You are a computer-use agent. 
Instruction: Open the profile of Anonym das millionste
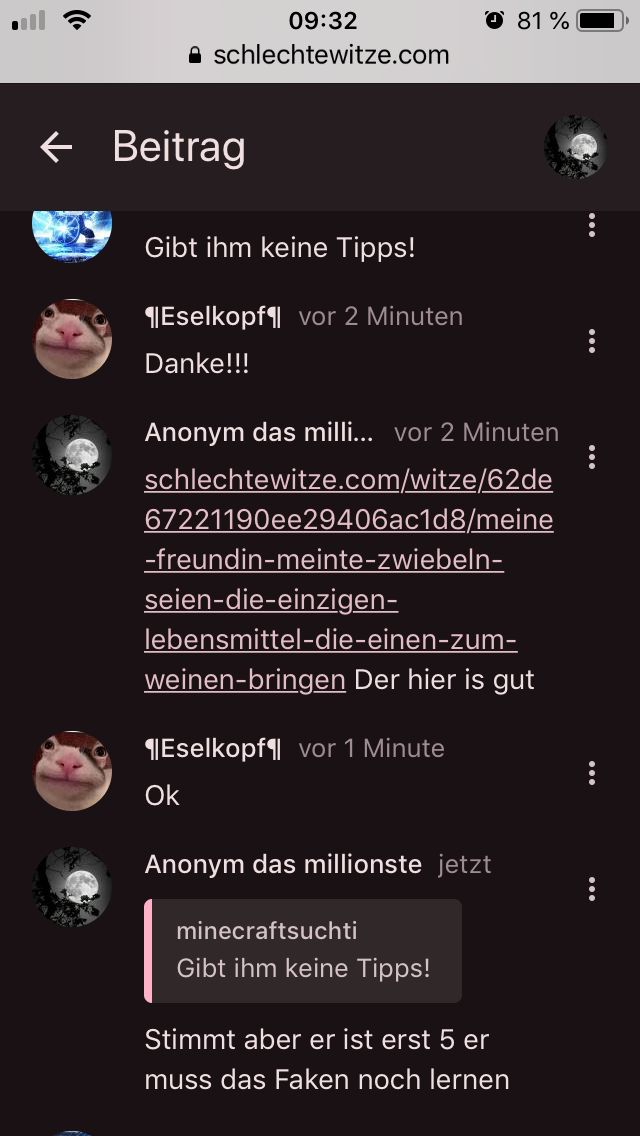pyautogui.click(x=283, y=865)
